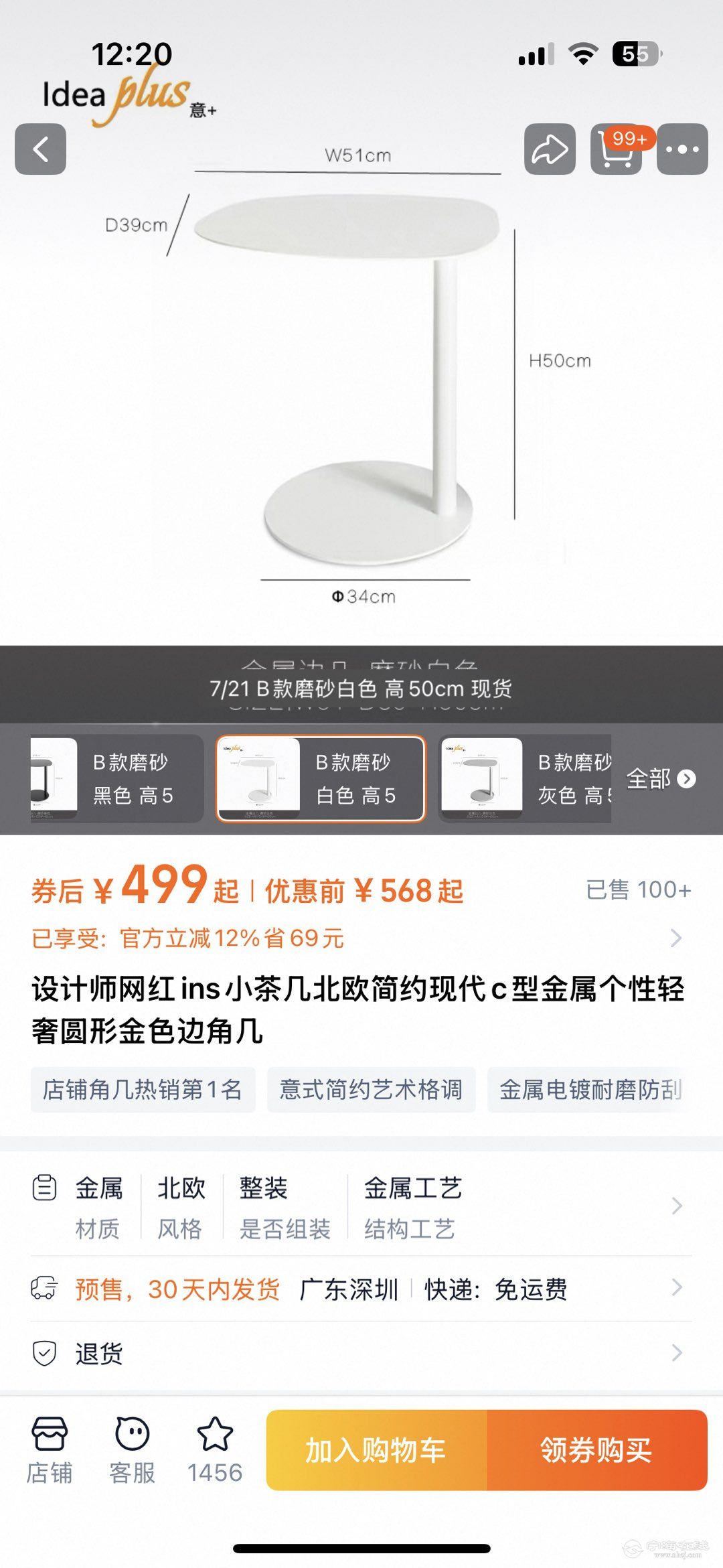Select the B款磨砂 灰色 variant
Screen dimensions: 723x1568
coord(525,778)
